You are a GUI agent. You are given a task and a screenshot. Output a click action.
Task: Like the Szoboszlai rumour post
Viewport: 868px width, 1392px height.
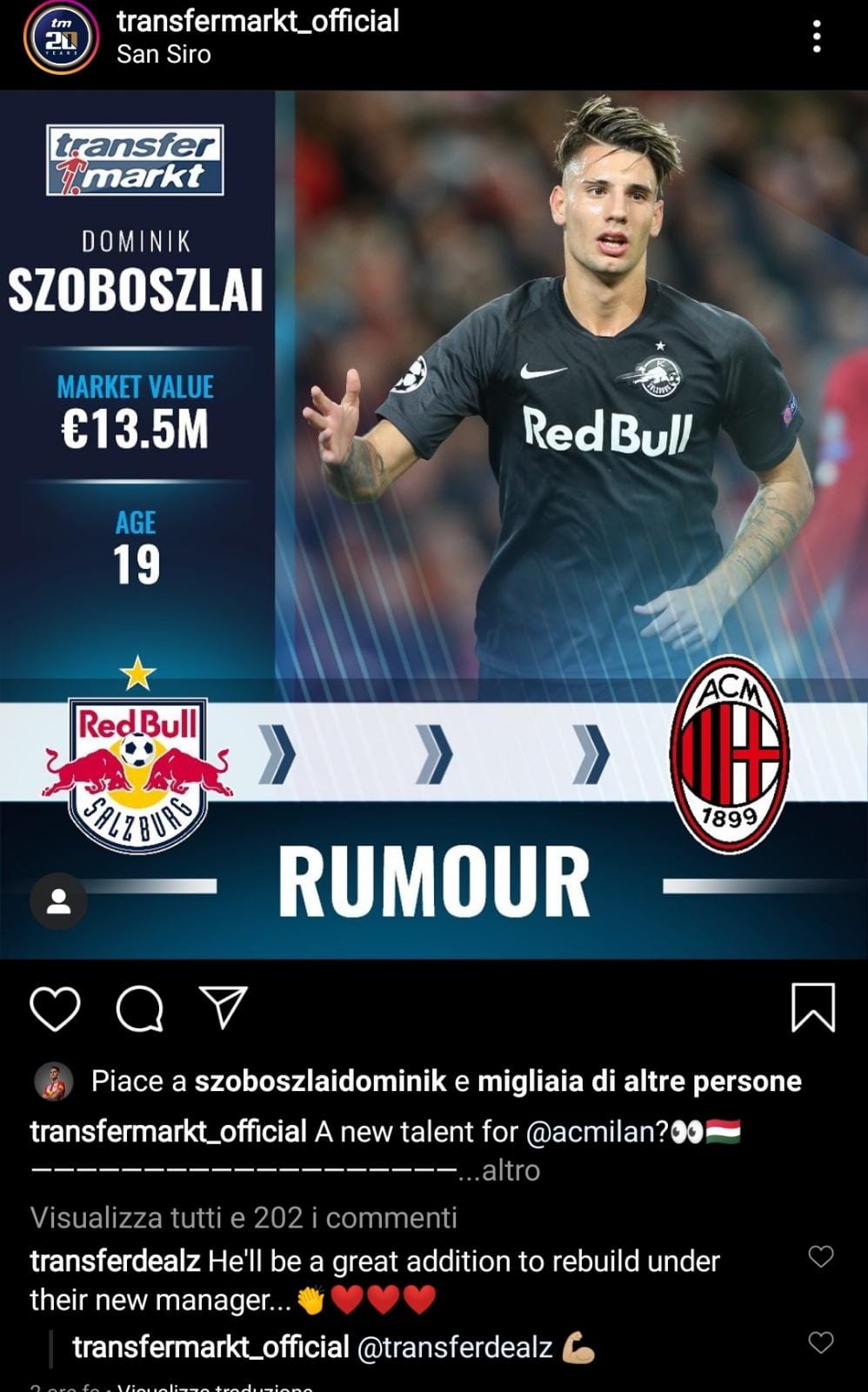[x=55, y=1008]
